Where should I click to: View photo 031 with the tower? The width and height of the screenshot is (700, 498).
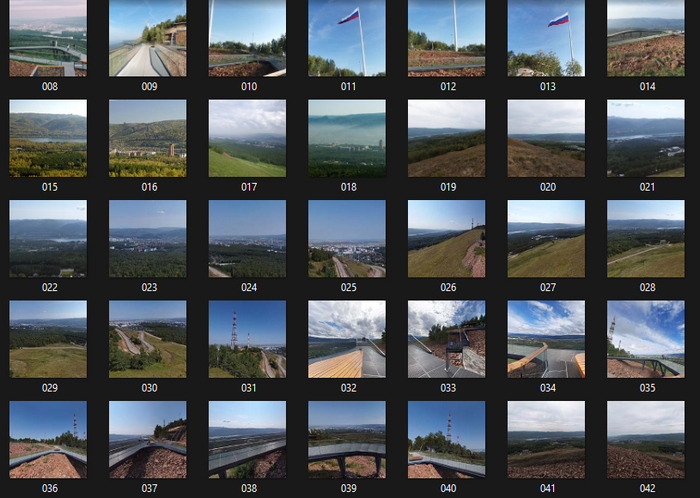[247, 339]
